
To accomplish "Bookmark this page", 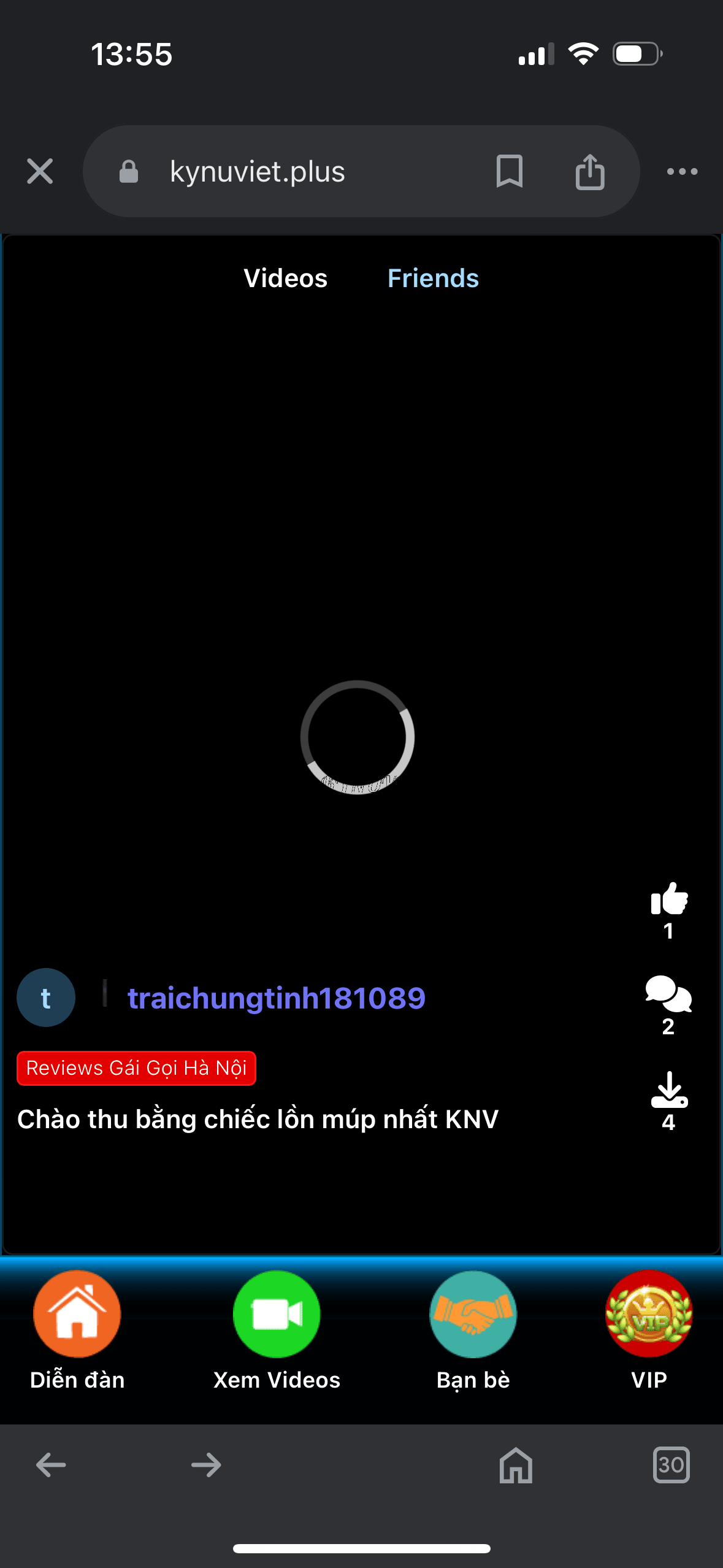I will point(509,171).
